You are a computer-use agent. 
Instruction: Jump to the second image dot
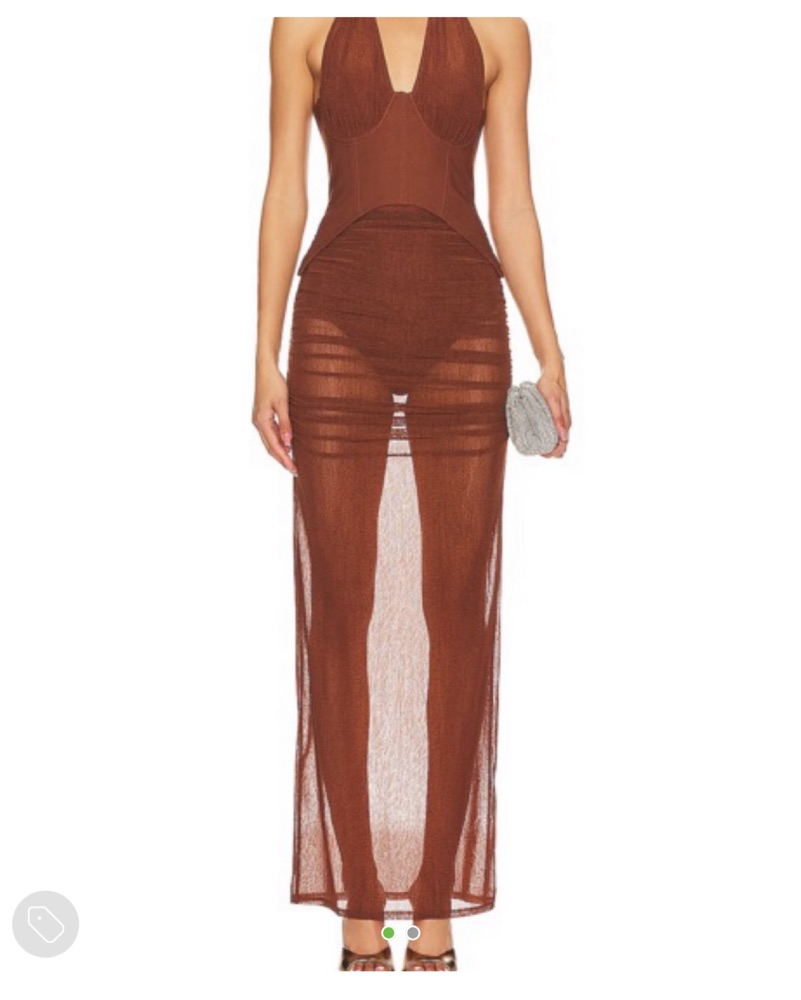pyautogui.click(x=413, y=933)
